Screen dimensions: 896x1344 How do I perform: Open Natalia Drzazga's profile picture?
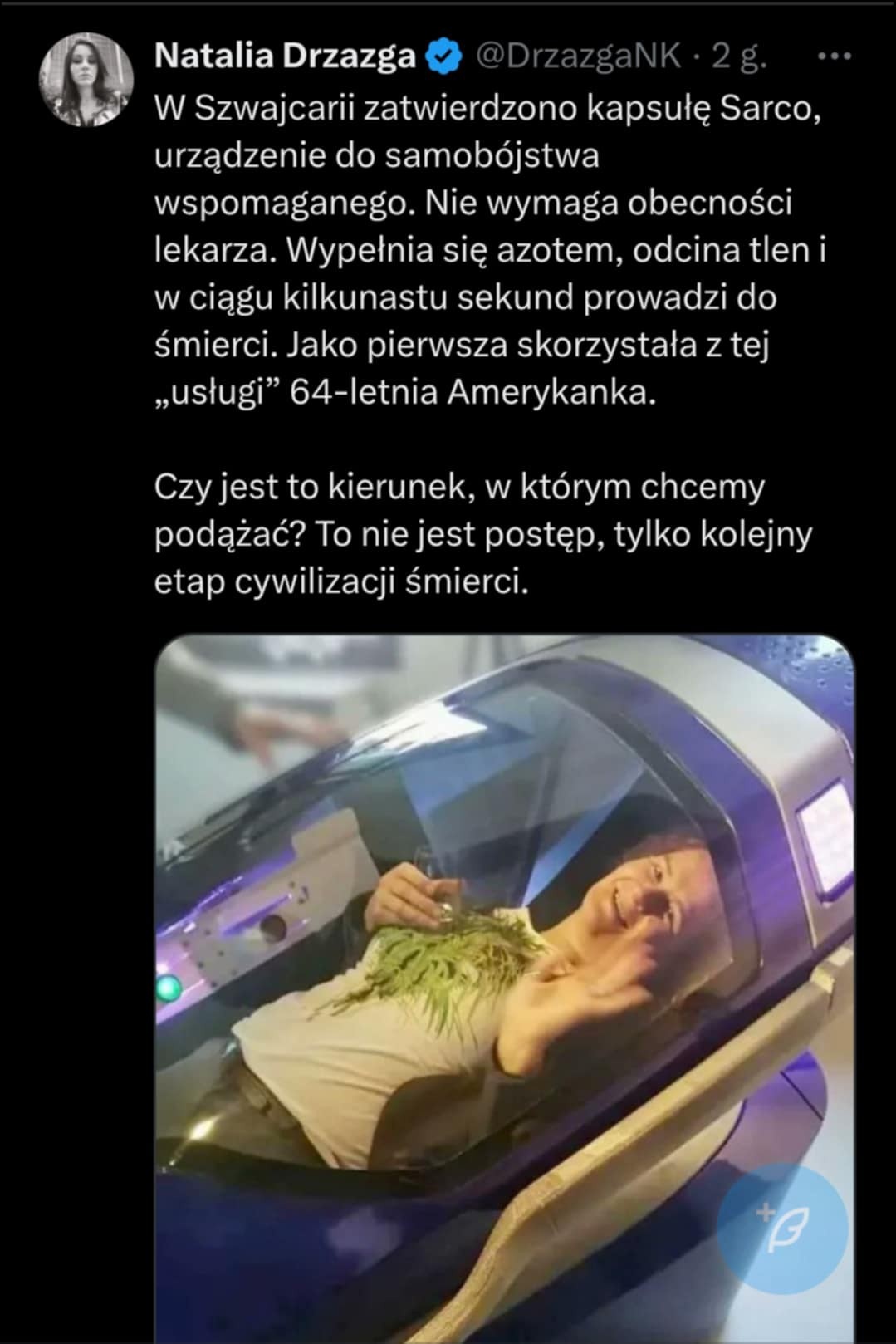click(x=86, y=80)
